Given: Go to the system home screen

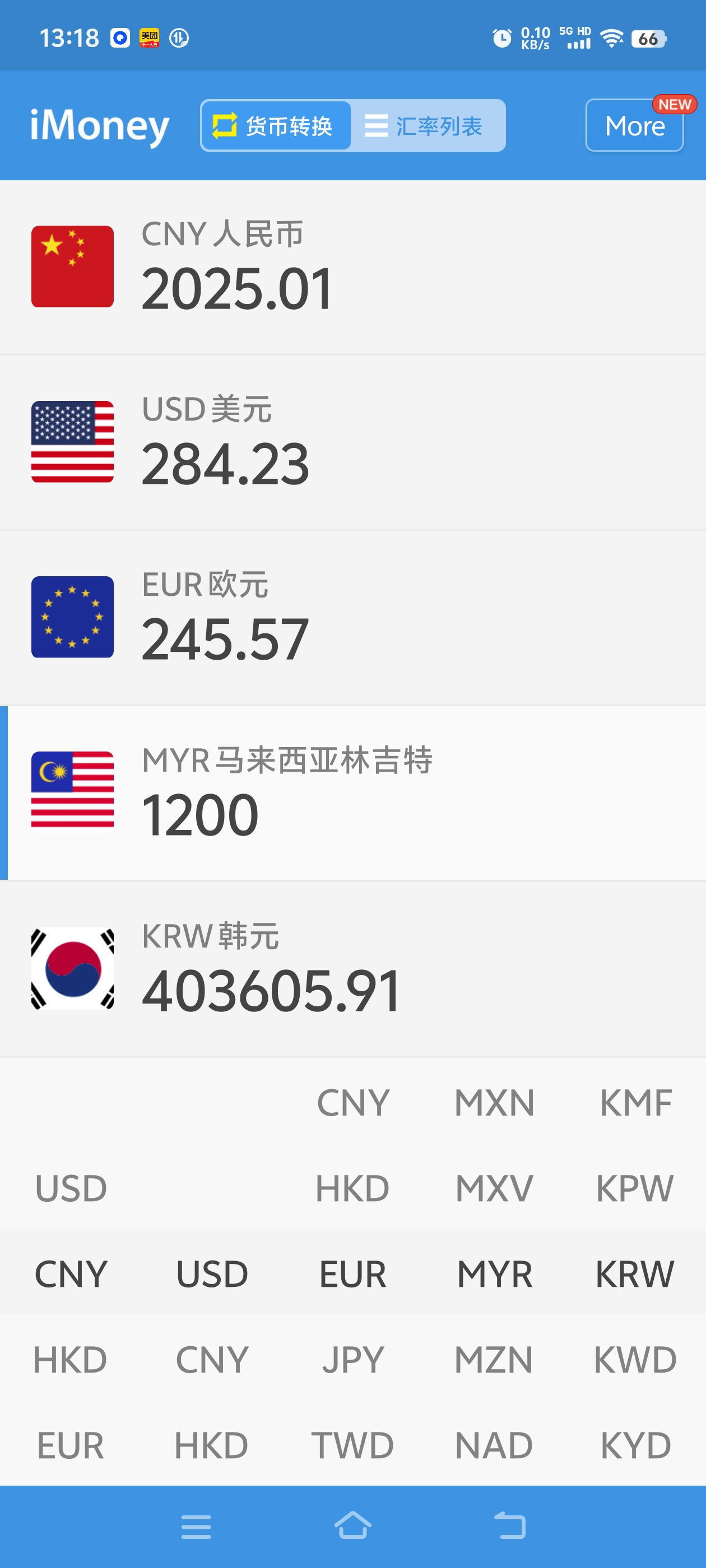Looking at the screenshot, I should pos(352,1526).
